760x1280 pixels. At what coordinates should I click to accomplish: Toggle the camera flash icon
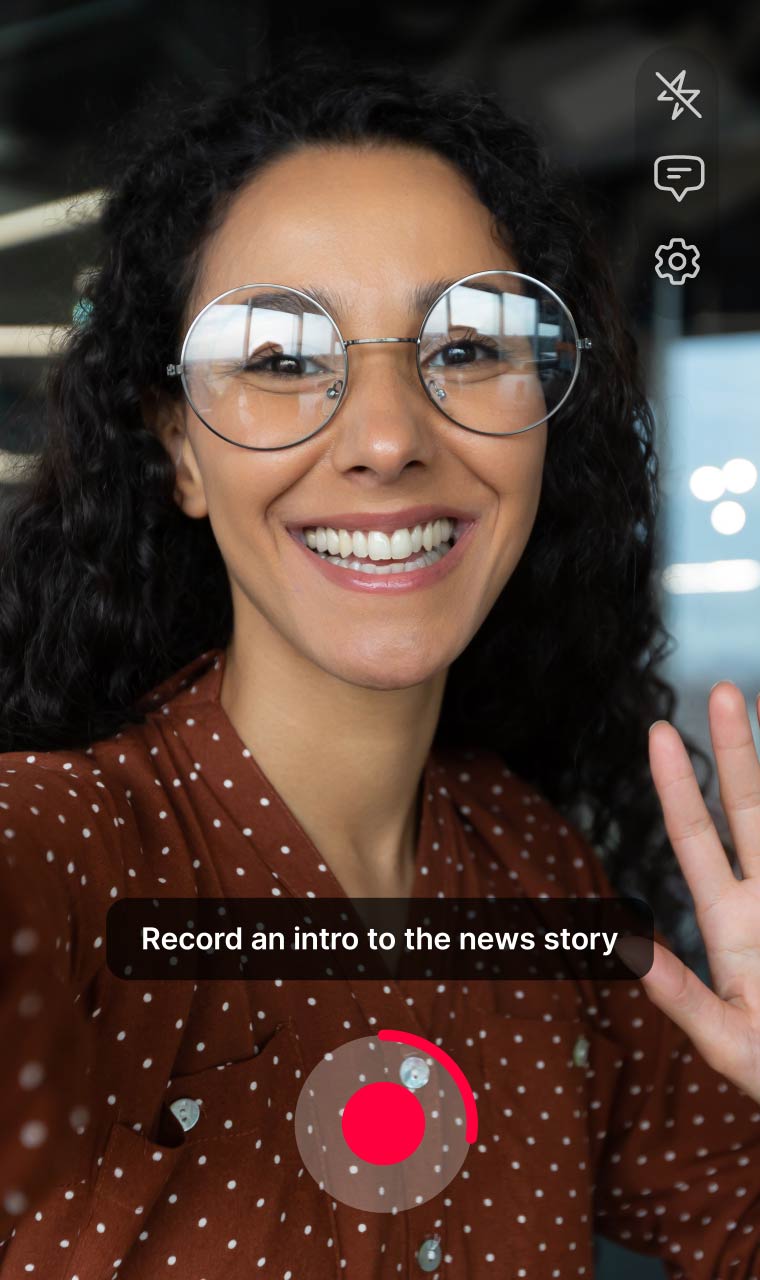[678, 95]
